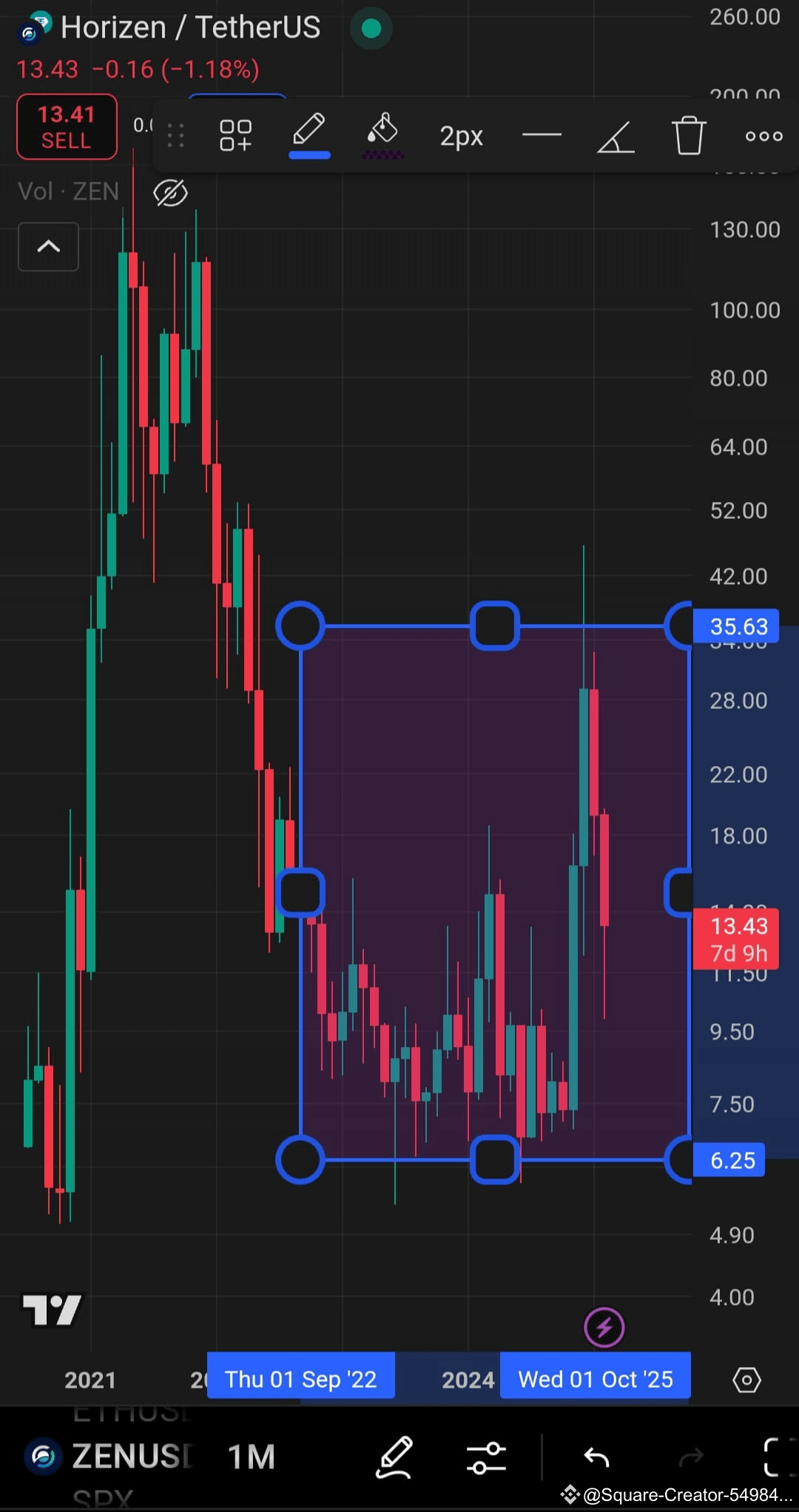Open the 1M timeframe selector
This screenshot has height=1512, width=799.
point(250,1456)
